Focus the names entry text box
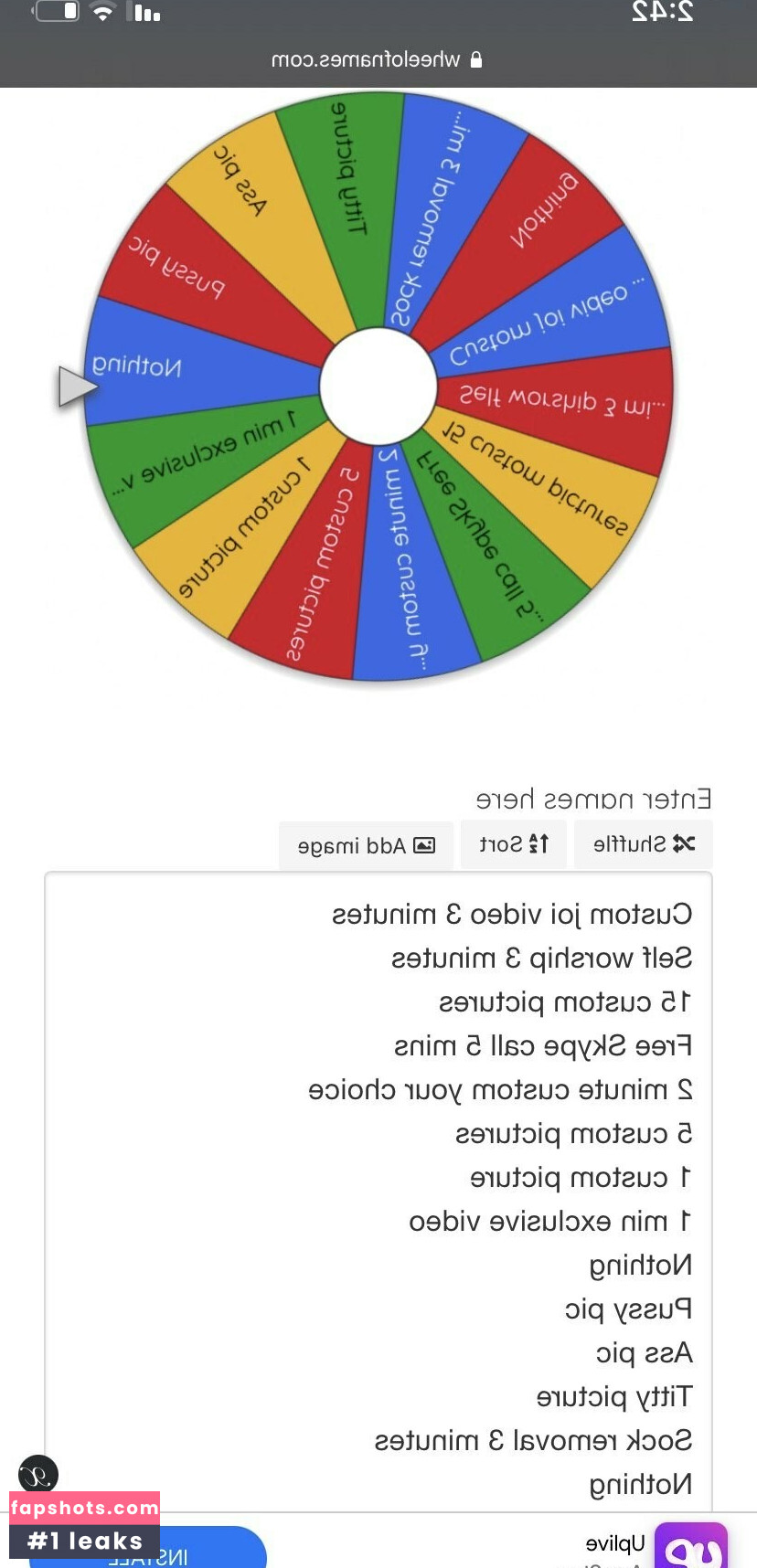The height and width of the screenshot is (1568, 757). (x=378, y=1188)
